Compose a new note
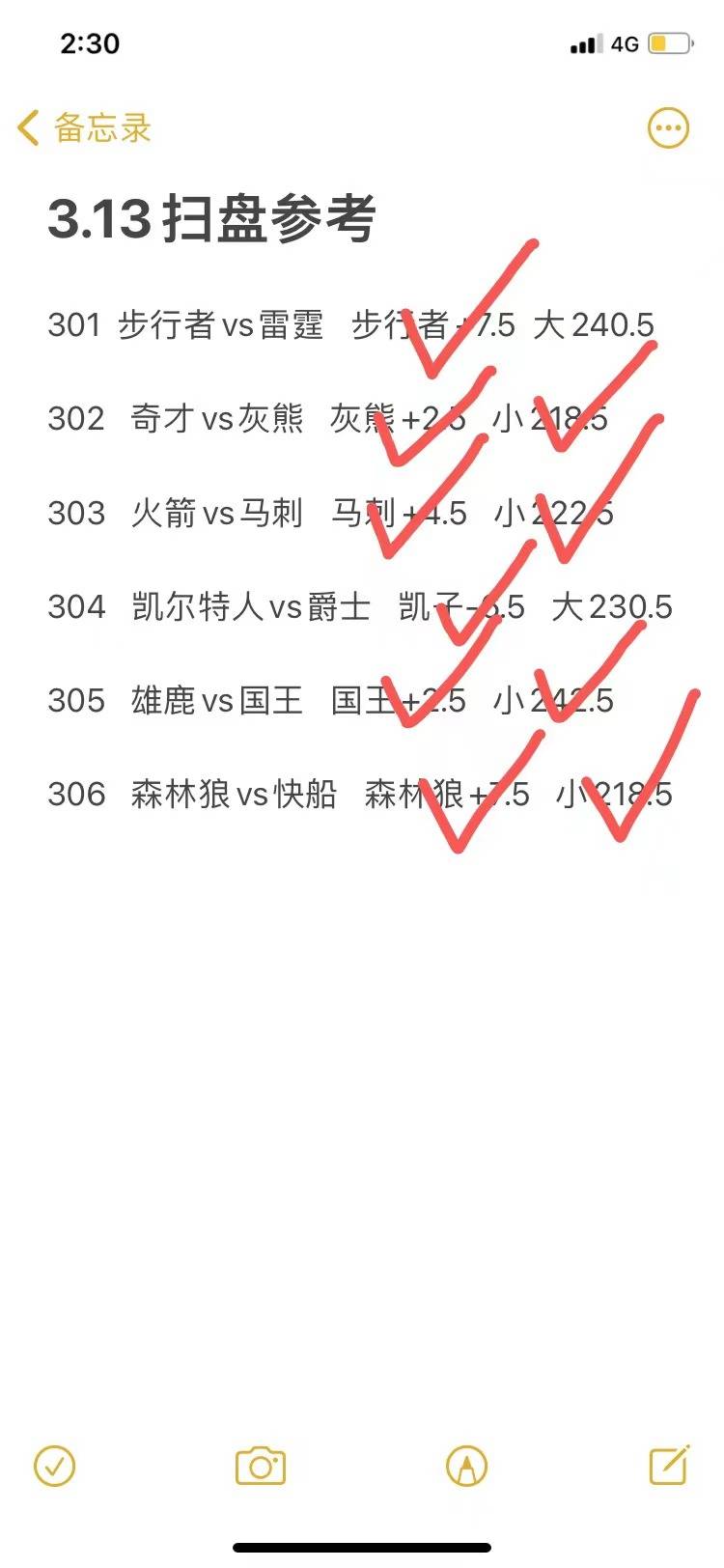This screenshot has height=1568, width=724. pyautogui.click(x=673, y=1467)
